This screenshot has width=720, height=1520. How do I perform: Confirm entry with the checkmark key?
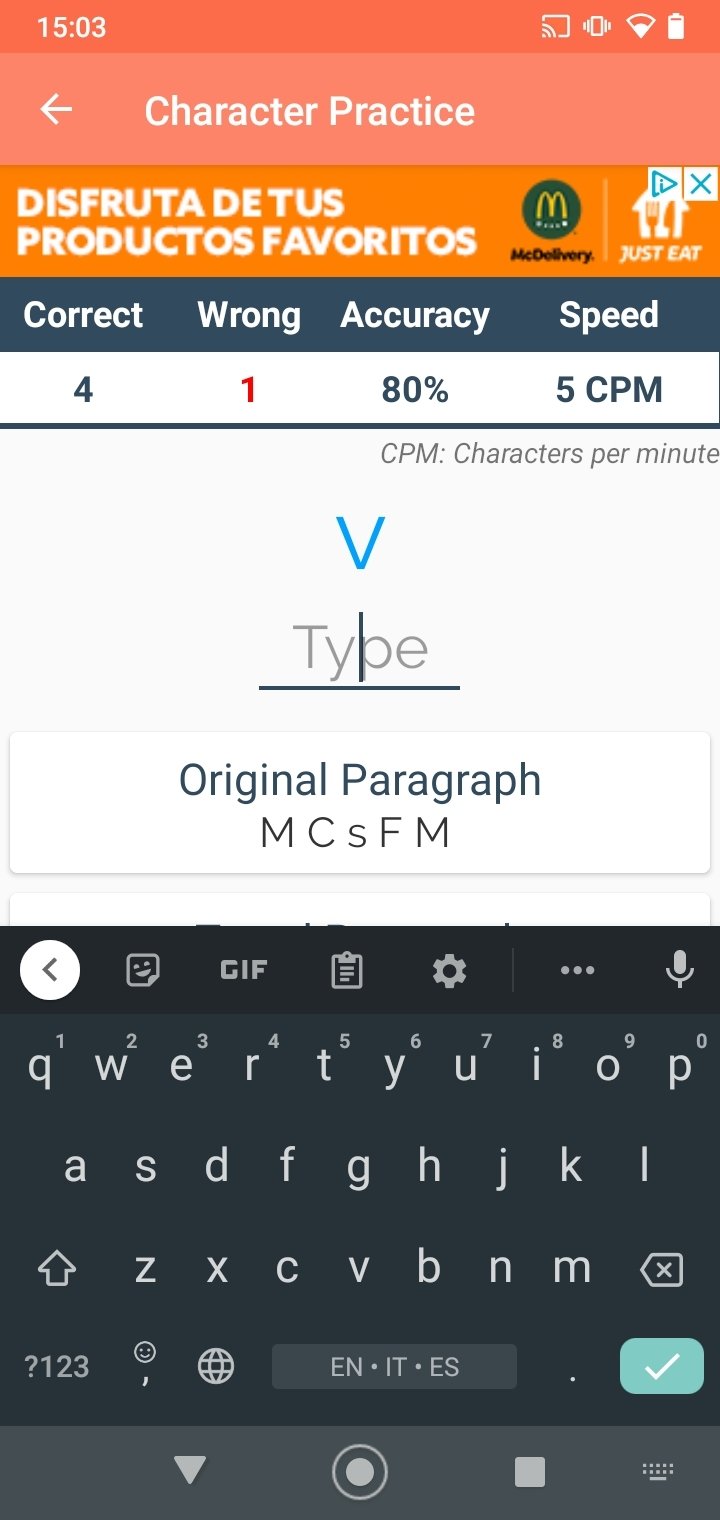click(x=661, y=1366)
